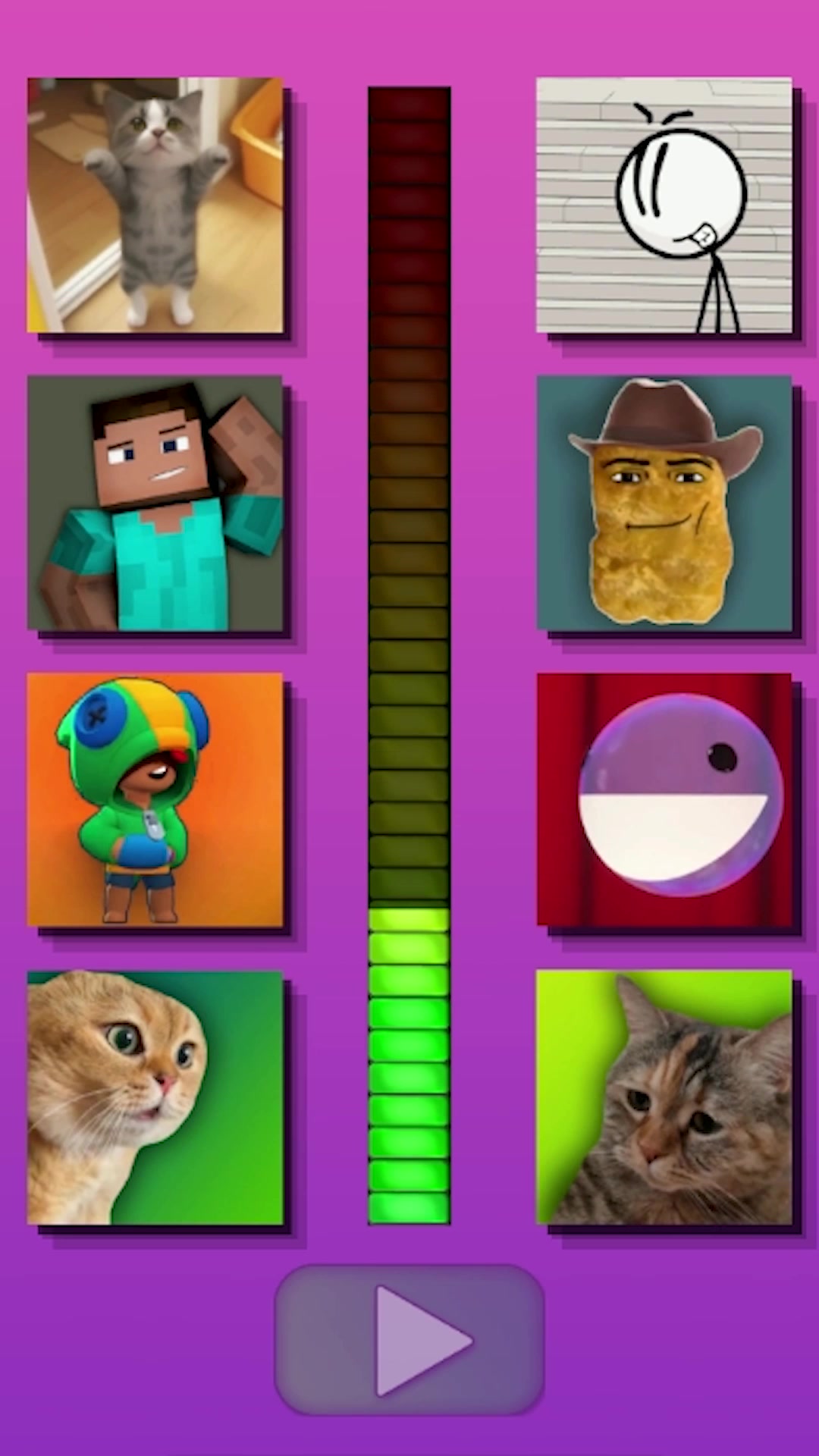This screenshot has width=819, height=1456.
Task: Tap the standing gray kitten tile
Action: pyautogui.click(x=155, y=205)
